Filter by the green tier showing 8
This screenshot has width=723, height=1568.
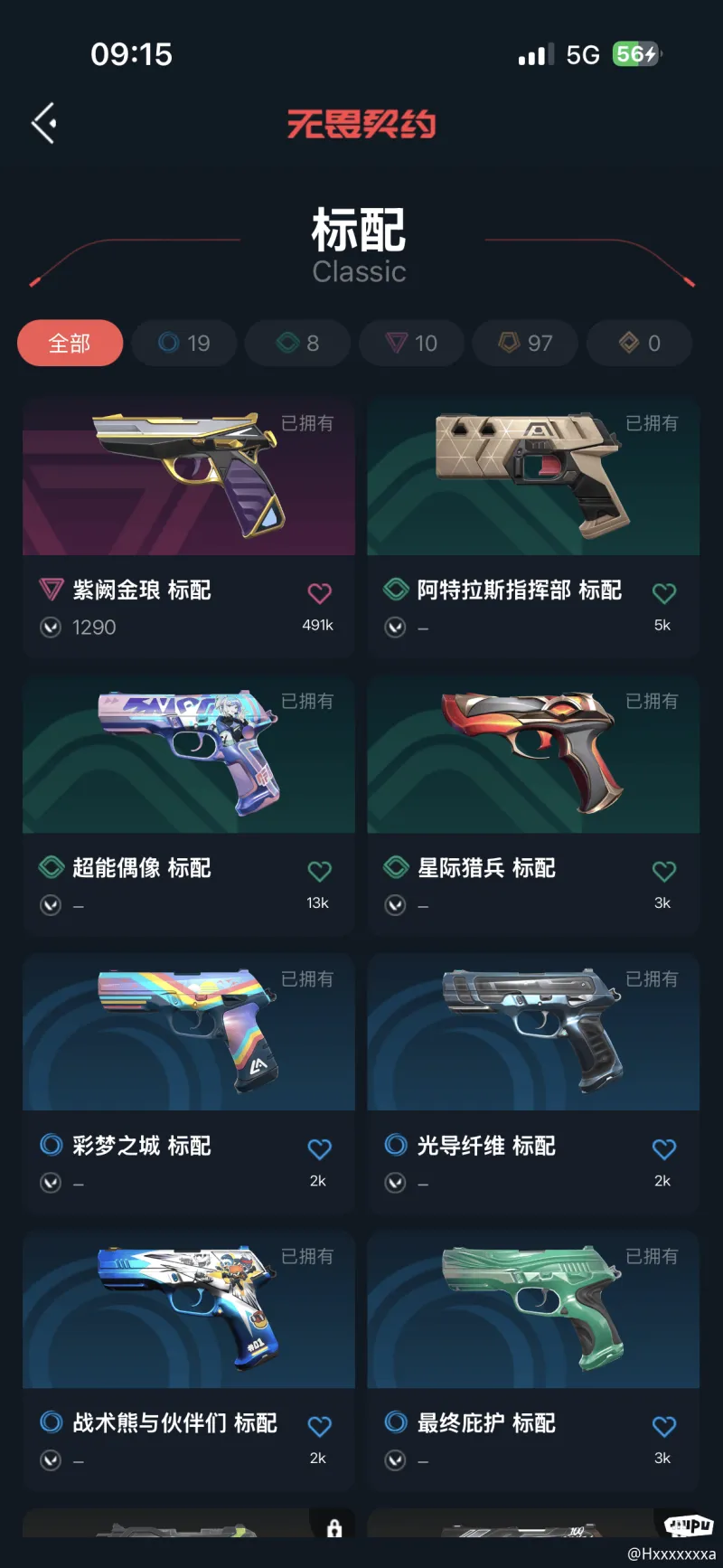pyautogui.click(x=298, y=343)
